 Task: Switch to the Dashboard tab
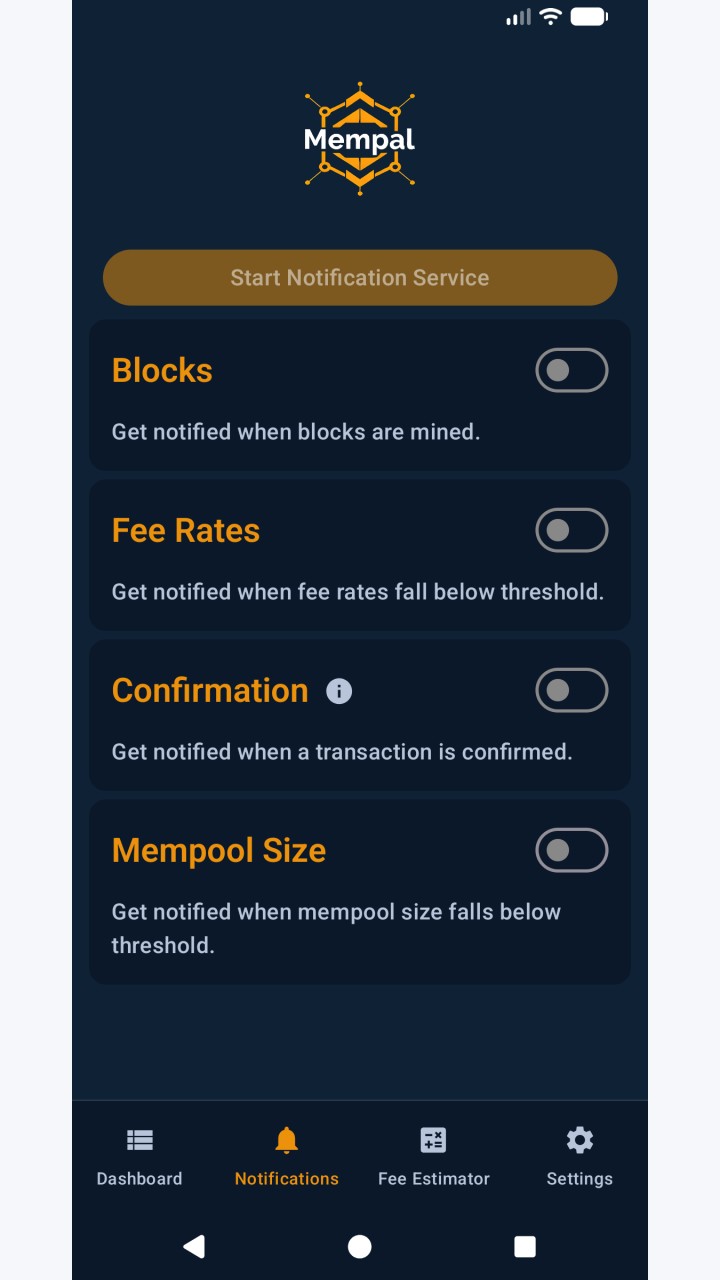(139, 1157)
